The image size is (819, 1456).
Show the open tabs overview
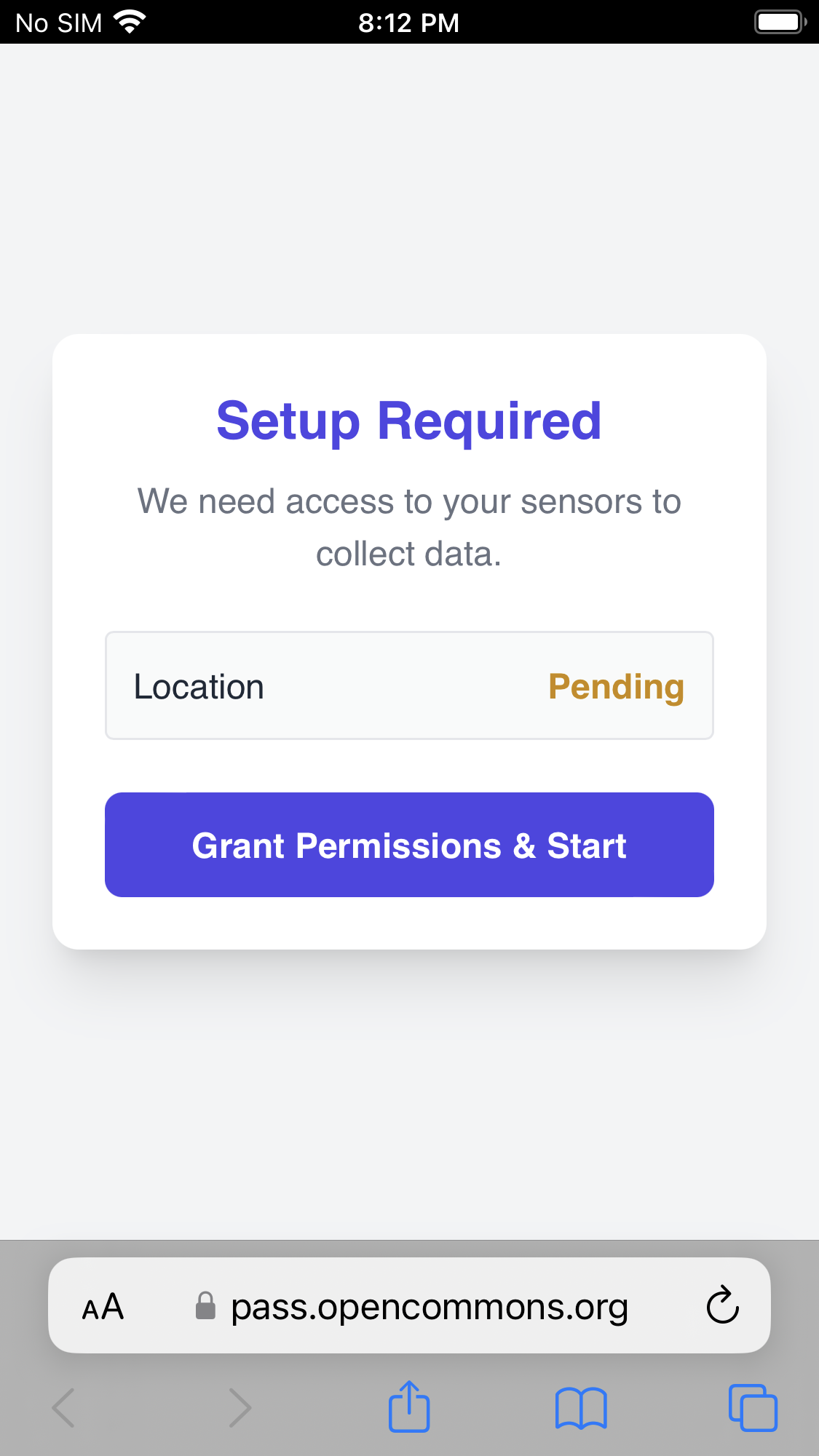753,1408
